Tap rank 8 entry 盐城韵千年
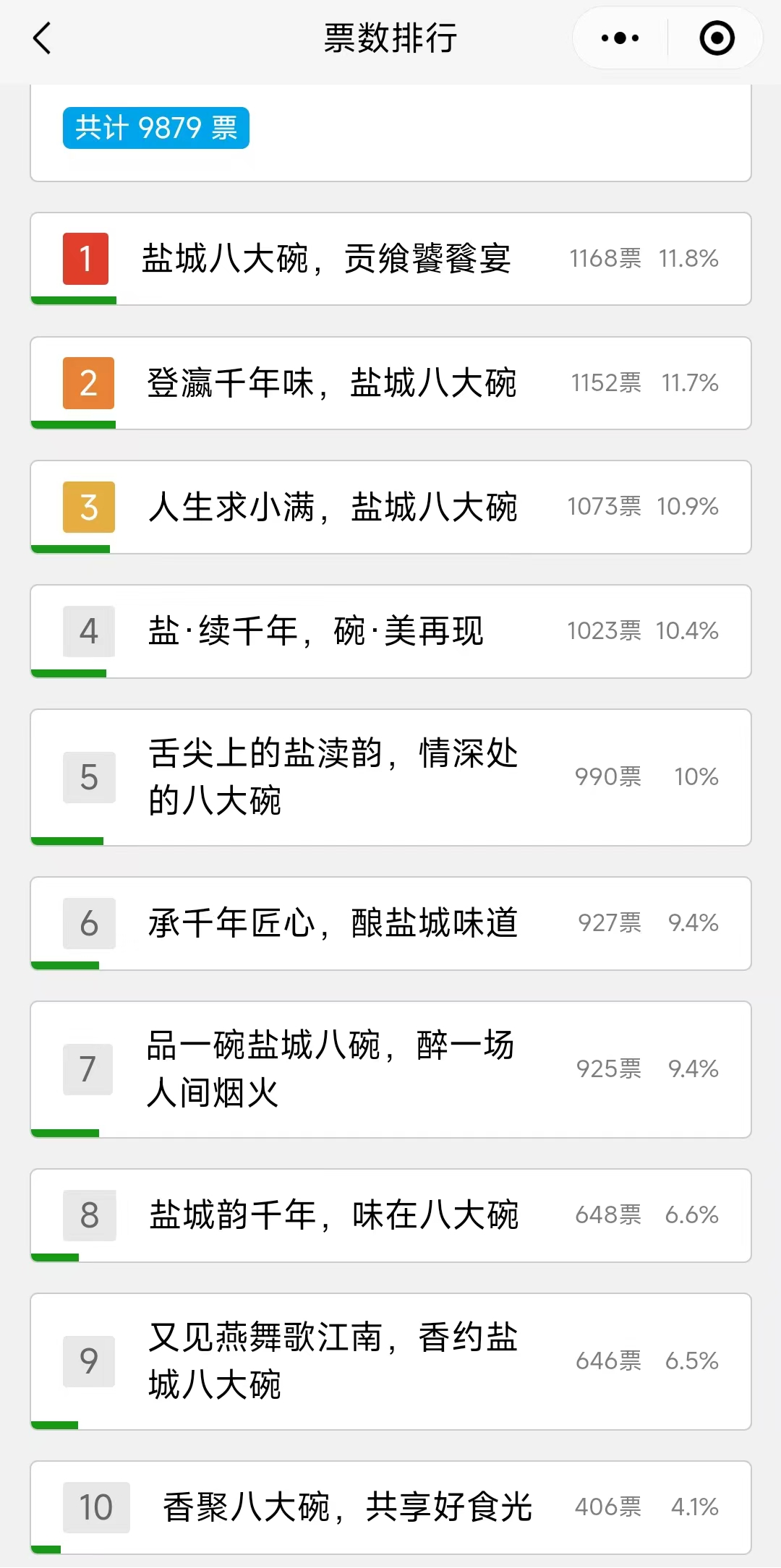The height and width of the screenshot is (1568, 781). point(390,1216)
